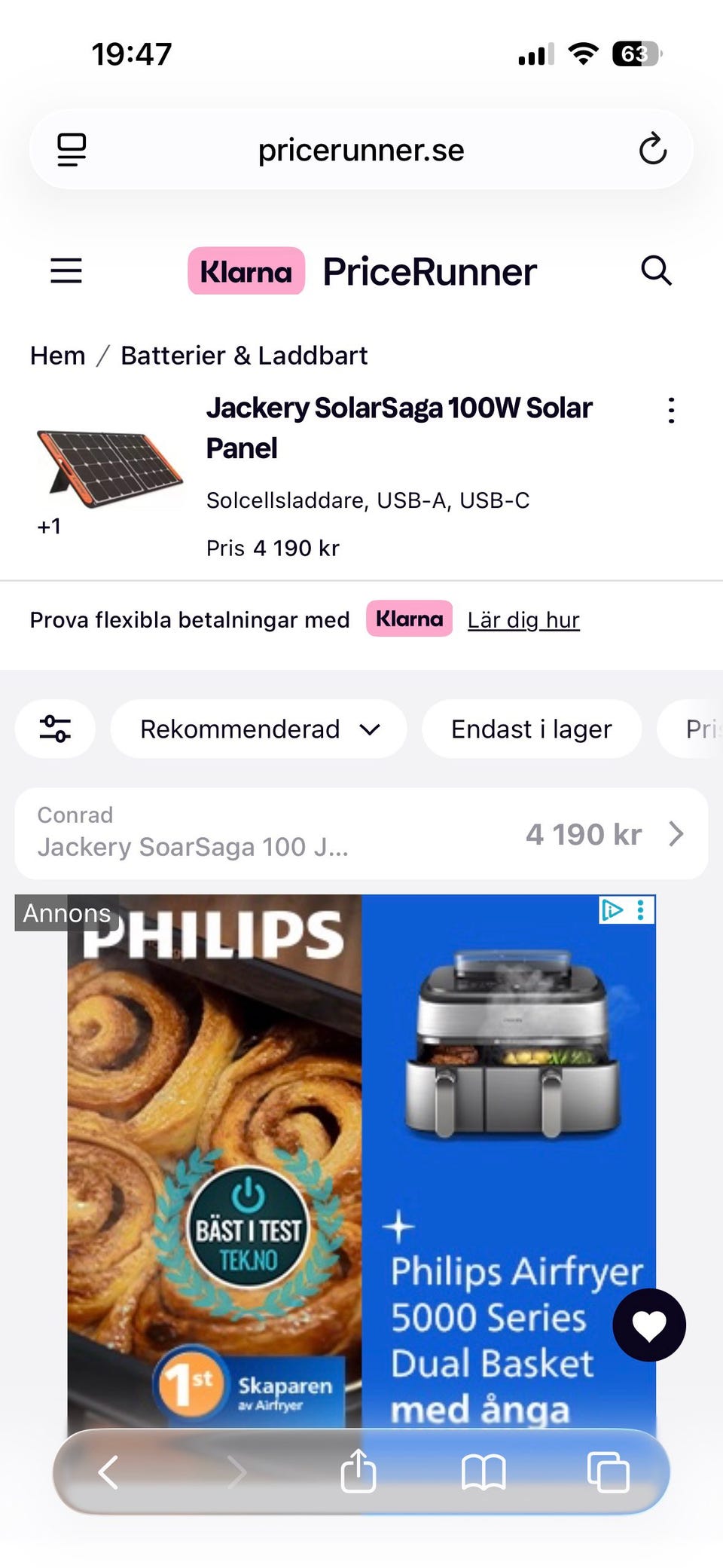Open browser bookmarks

pos(484,1472)
